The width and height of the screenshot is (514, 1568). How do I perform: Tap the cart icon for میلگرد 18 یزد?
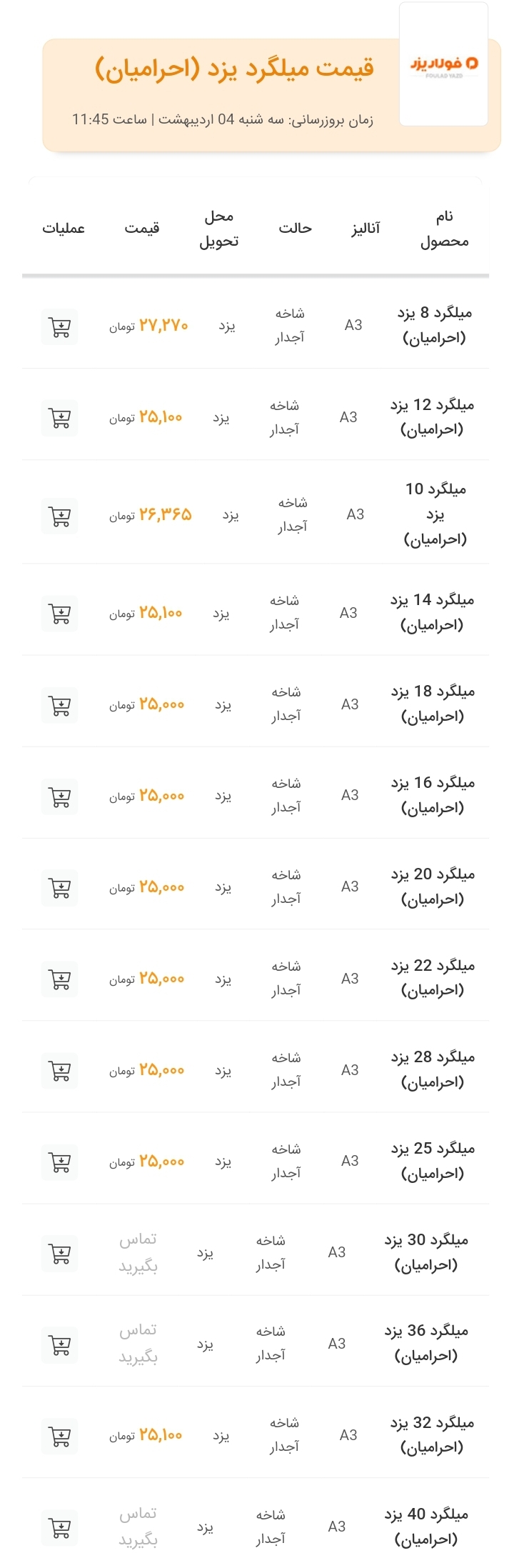(x=60, y=705)
